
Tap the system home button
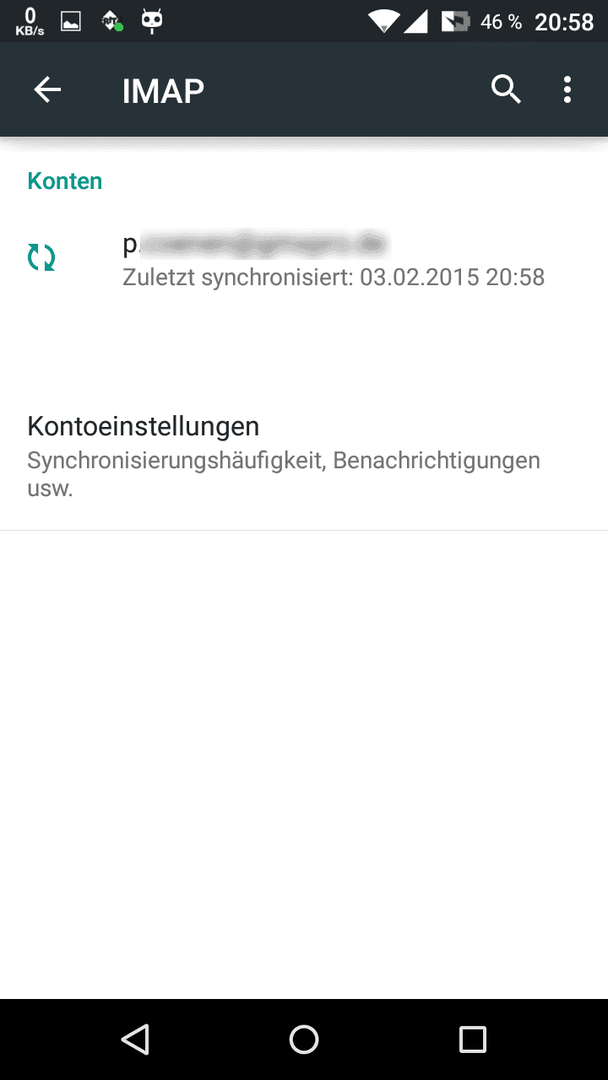point(304,1039)
